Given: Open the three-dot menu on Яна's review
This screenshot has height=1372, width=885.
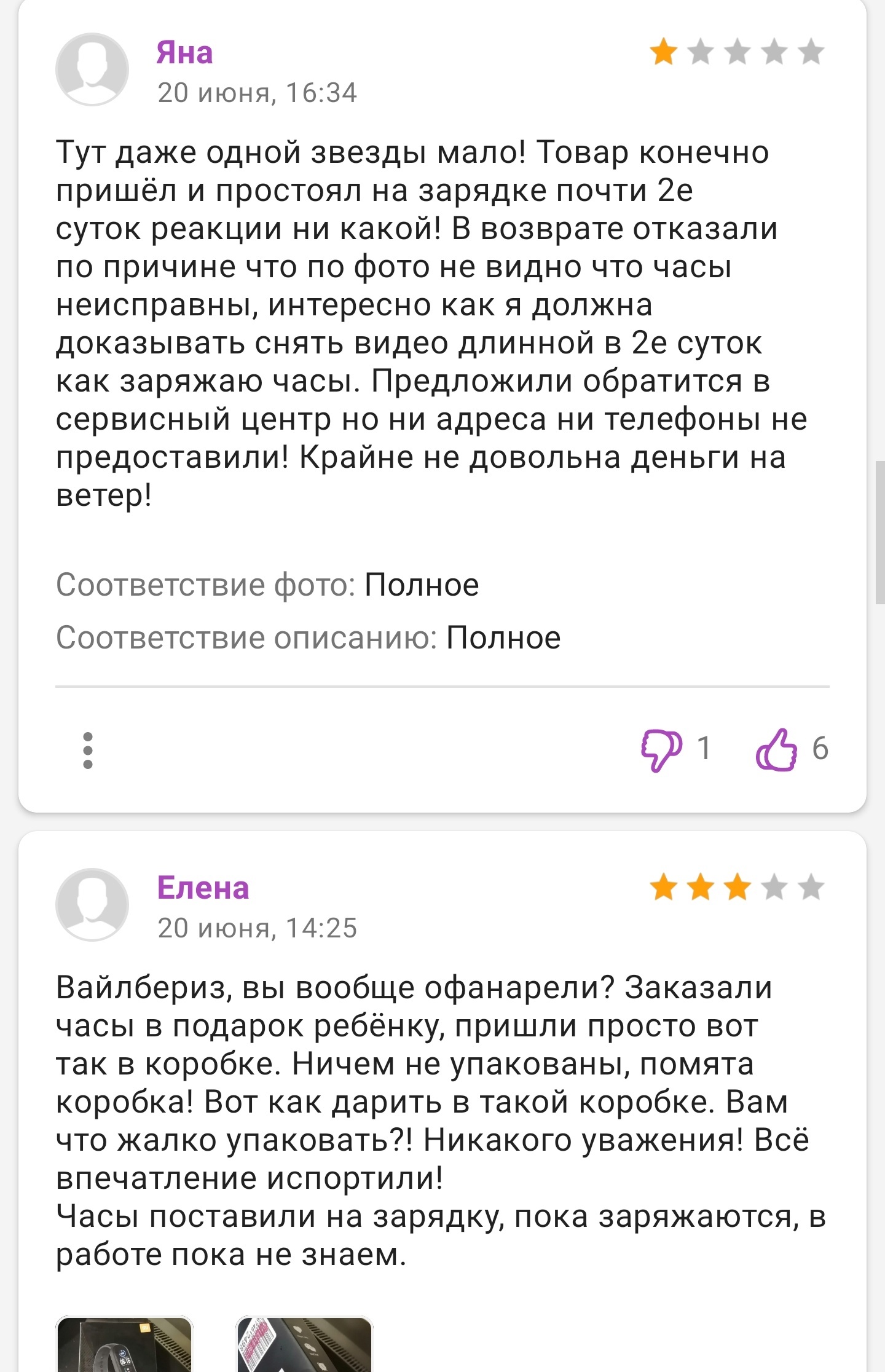Looking at the screenshot, I should pos(88,750).
